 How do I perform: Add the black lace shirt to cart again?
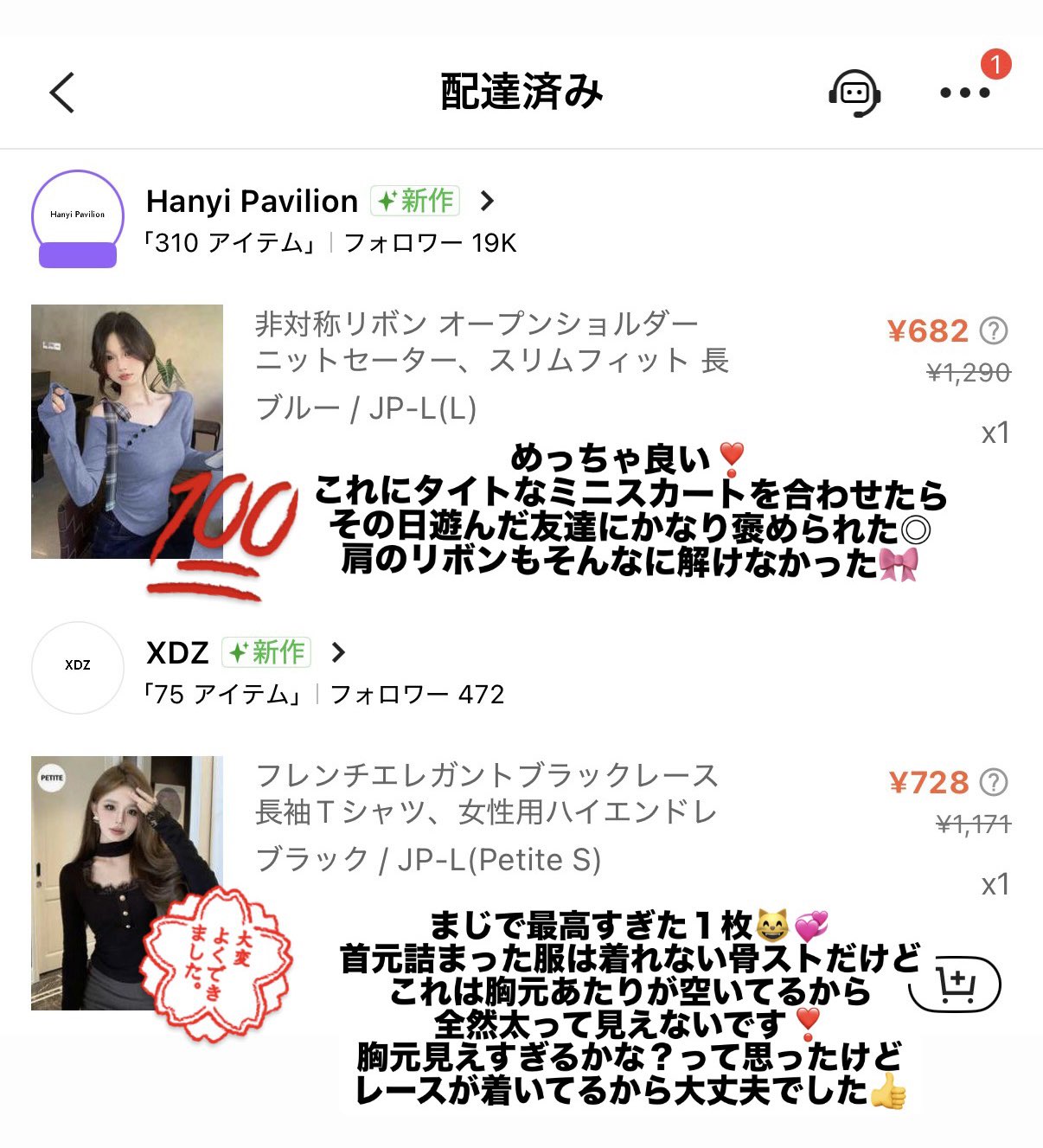click(956, 984)
